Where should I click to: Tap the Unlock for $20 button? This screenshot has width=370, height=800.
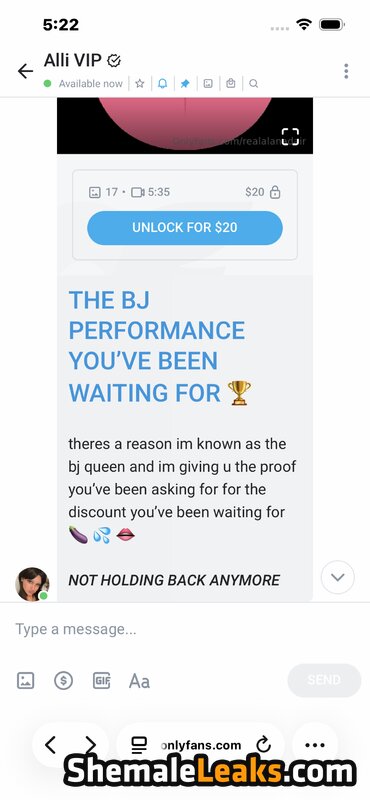(185, 228)
